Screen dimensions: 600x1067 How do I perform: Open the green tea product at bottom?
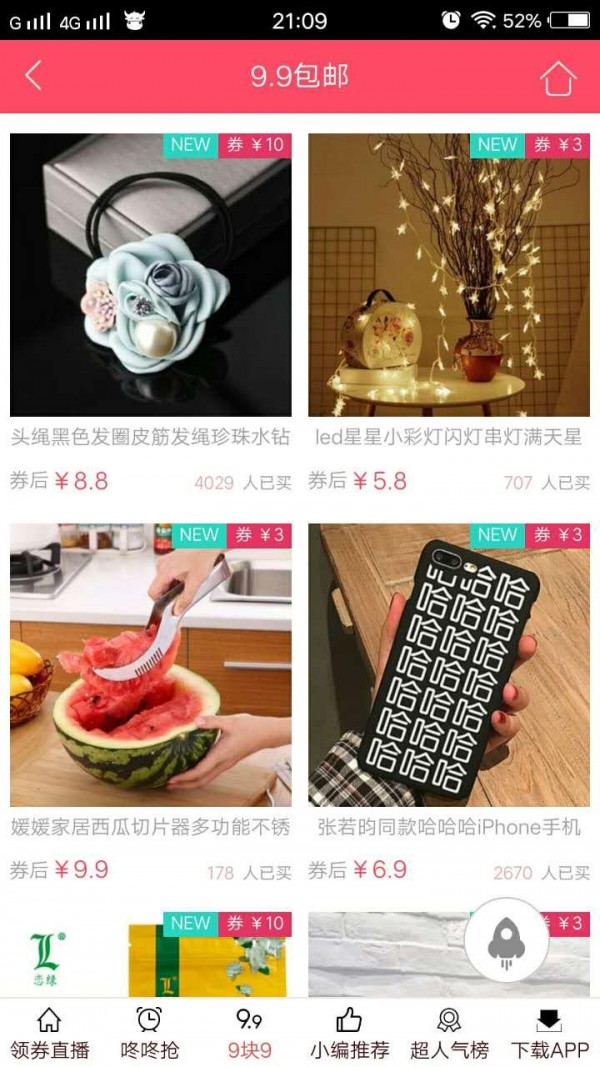pos(151,955)
